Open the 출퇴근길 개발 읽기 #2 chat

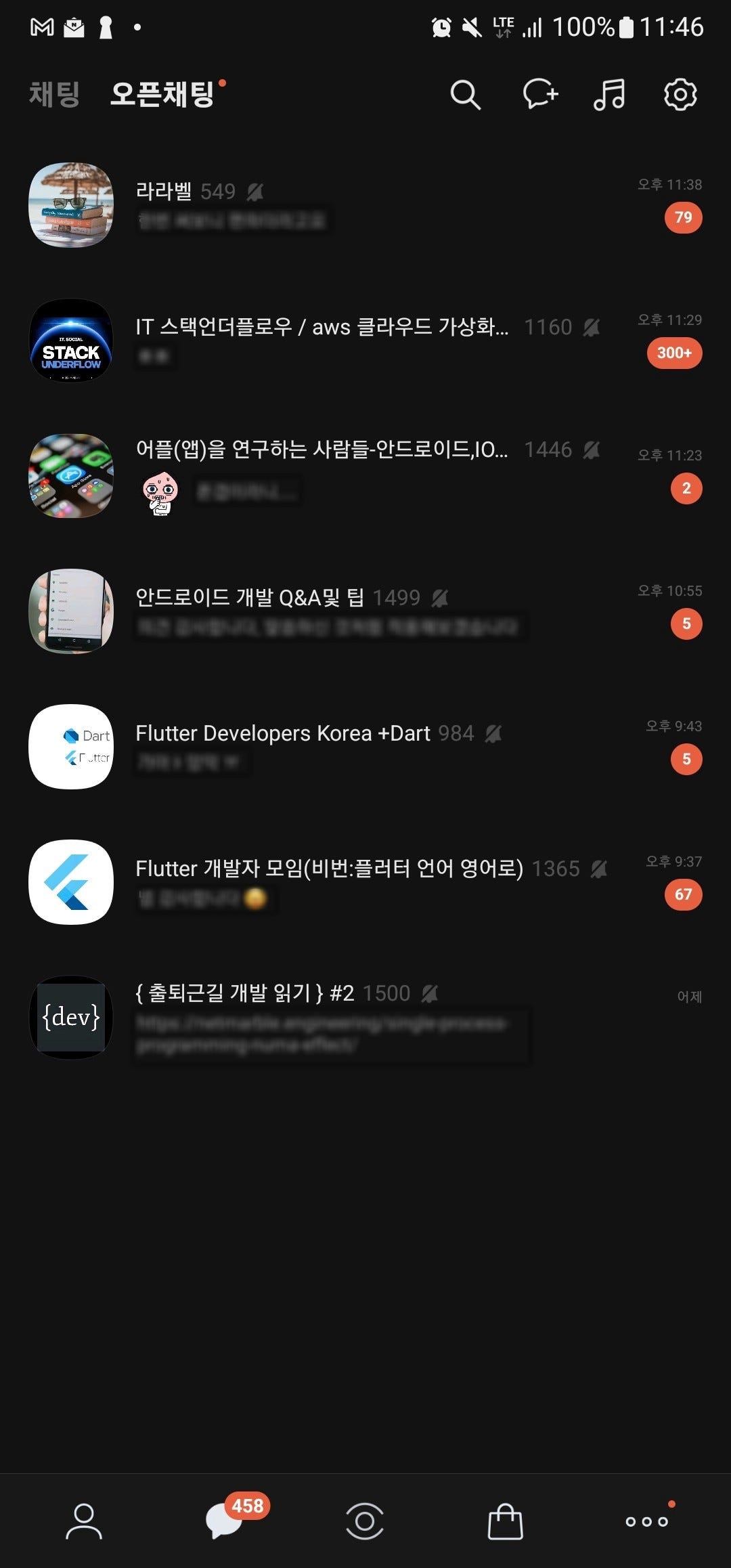365,1017
